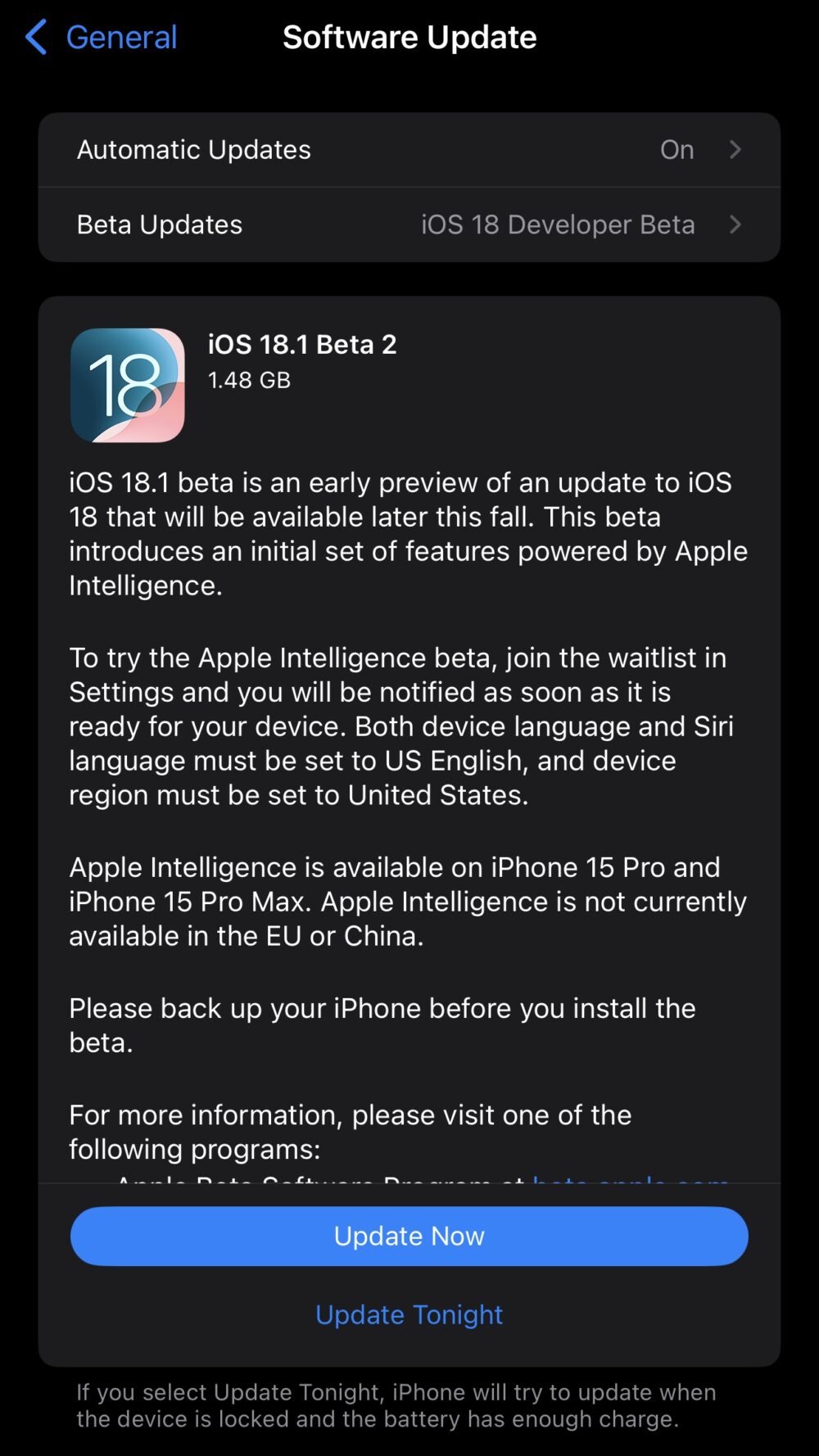
Task: Tap Update Now to install iOS 18.1
Action: (x=409, y=1236)
